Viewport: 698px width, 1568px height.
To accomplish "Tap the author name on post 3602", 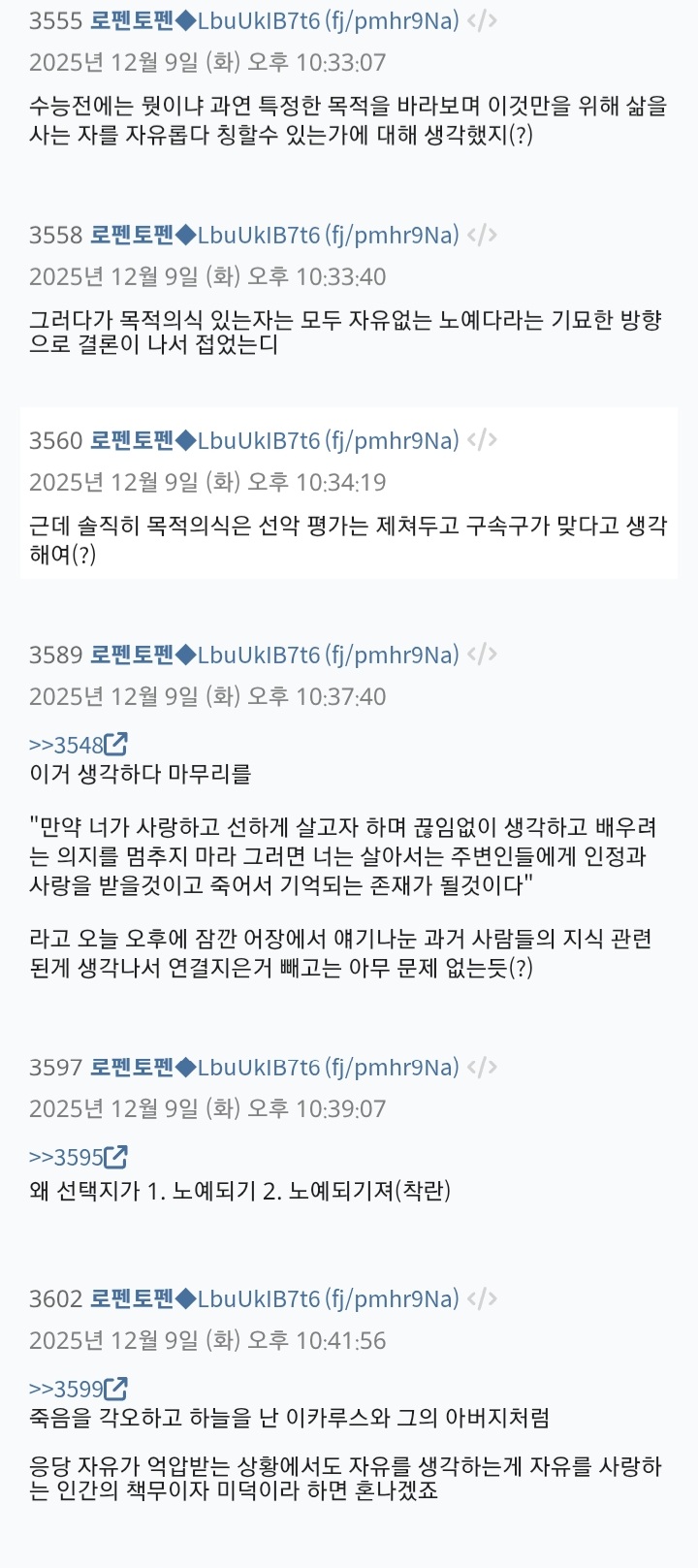I will pyautogui.click(x=131, y=1298).
